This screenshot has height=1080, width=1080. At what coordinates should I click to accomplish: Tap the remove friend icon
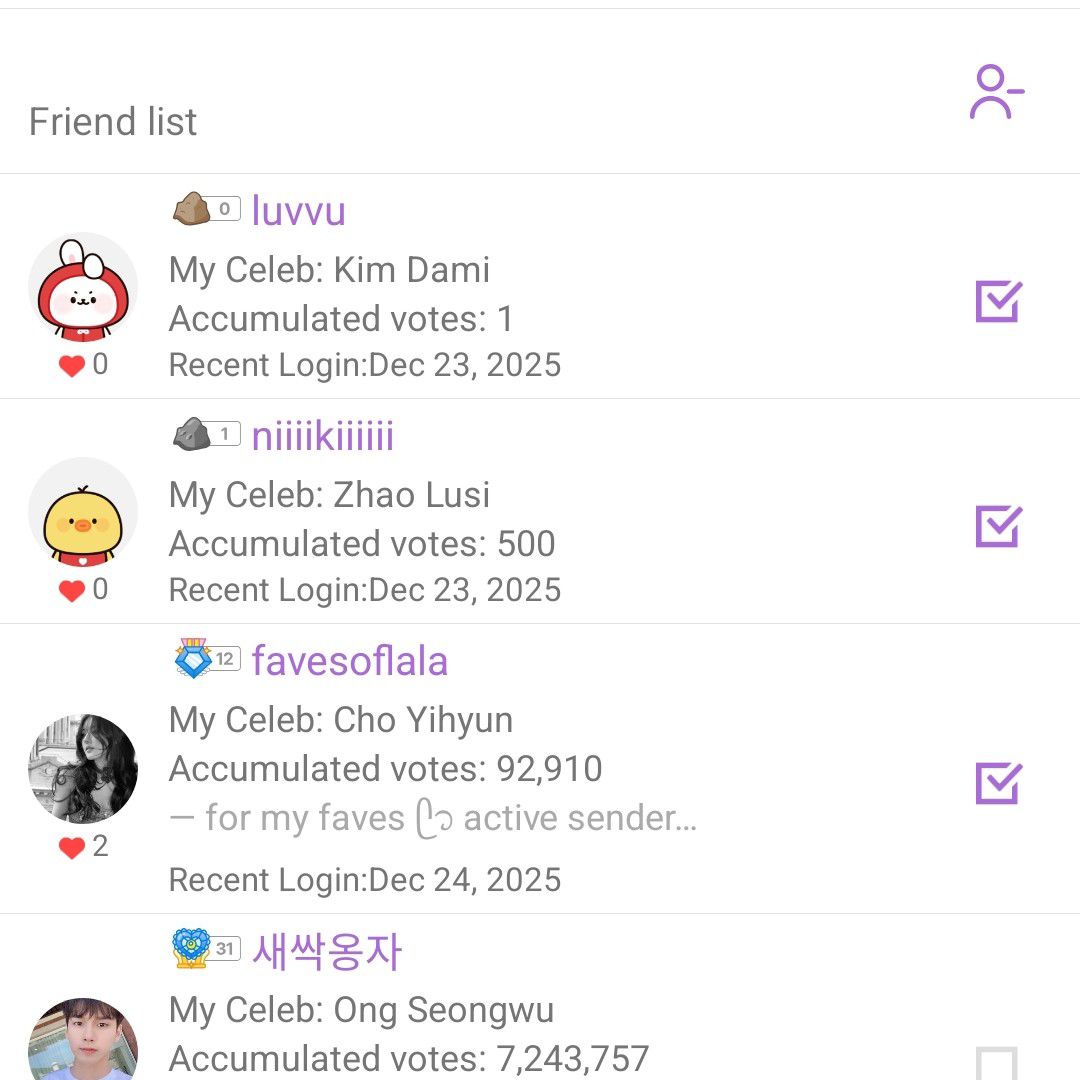pos(996,93)
